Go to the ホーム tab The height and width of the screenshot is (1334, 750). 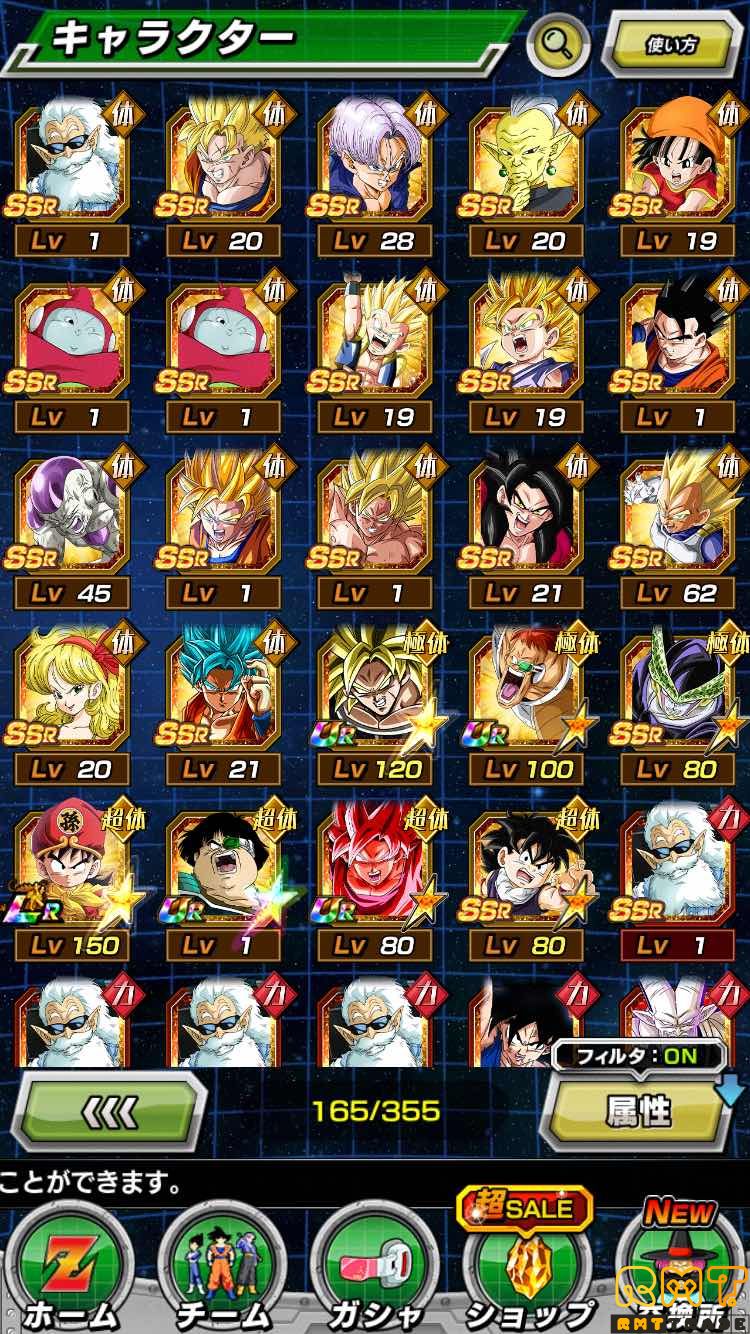coord(70,1265)
